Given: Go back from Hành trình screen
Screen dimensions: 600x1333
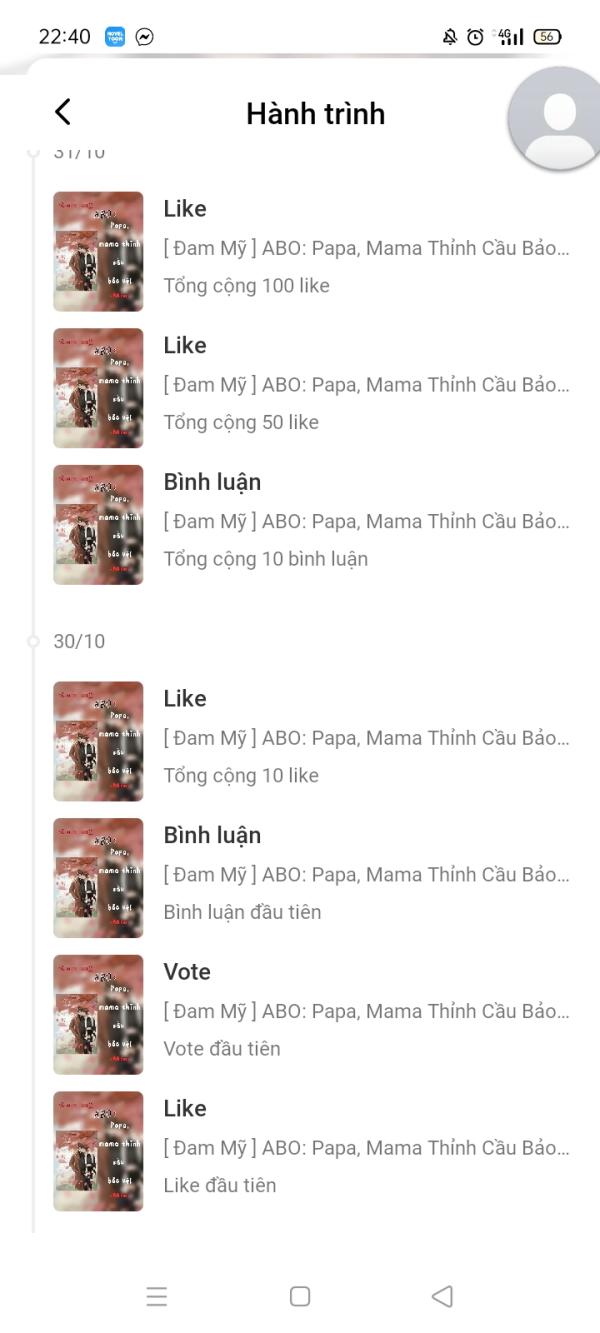Looking at the screenshot, I should click(x=63, y=112).
